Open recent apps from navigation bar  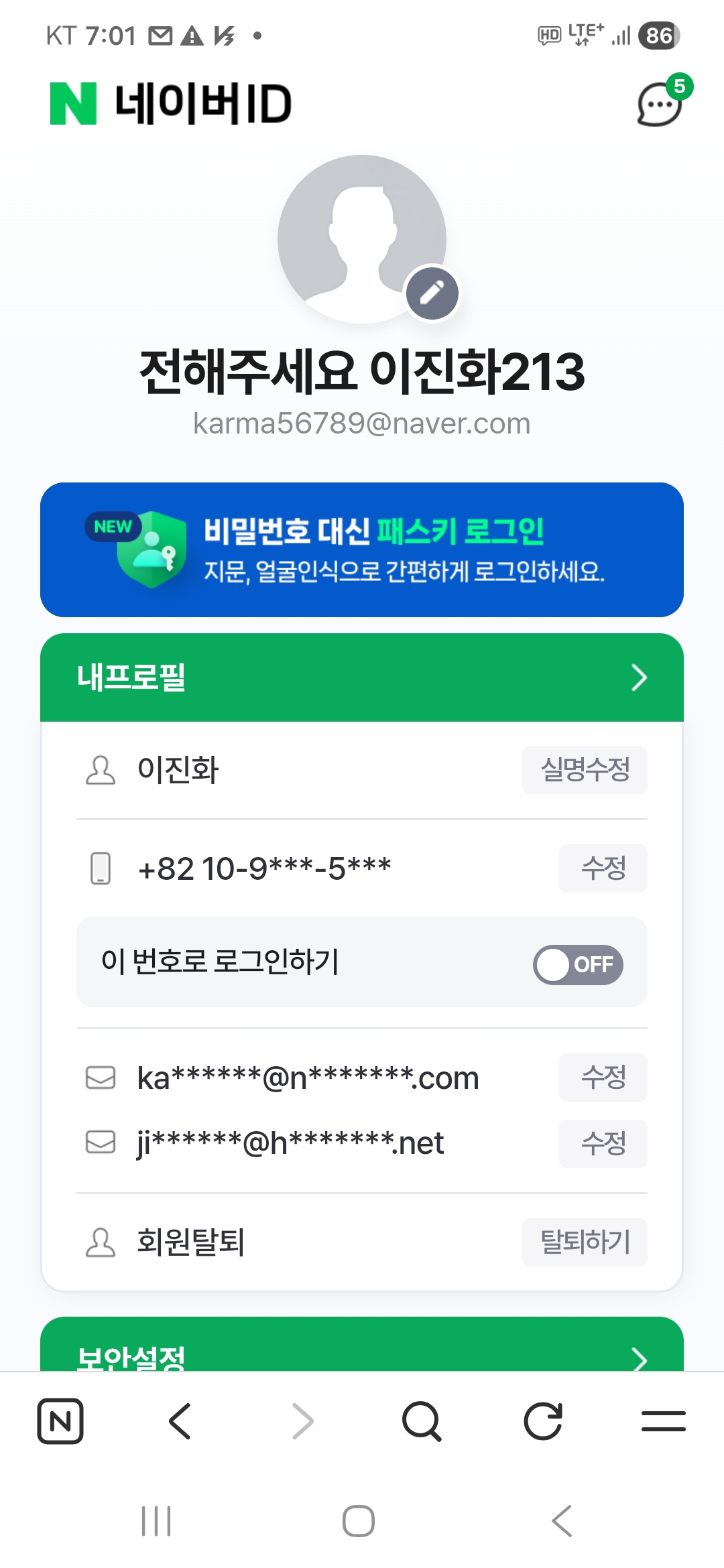pyautogui.click(x=156, y=1521)
